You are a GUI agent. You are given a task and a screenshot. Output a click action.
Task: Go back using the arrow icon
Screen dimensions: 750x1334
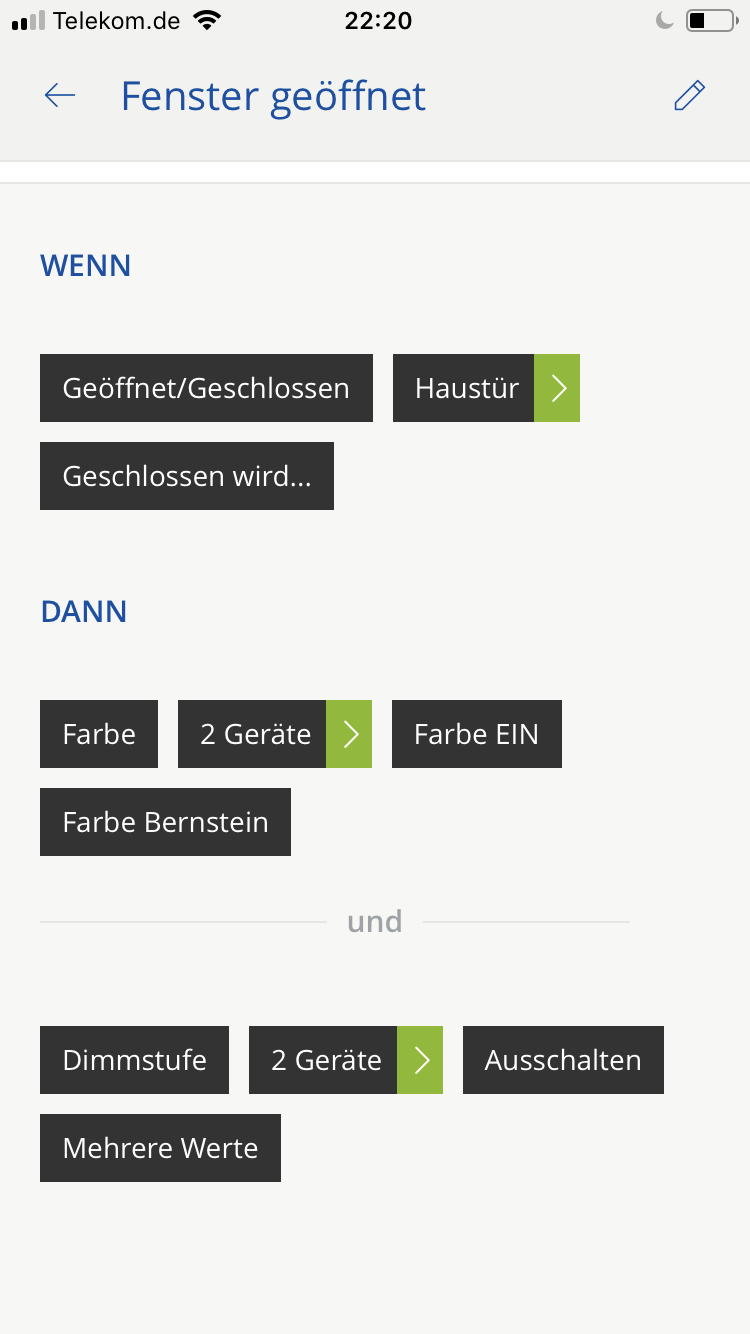pyautogui.click(x=60, y=96)
